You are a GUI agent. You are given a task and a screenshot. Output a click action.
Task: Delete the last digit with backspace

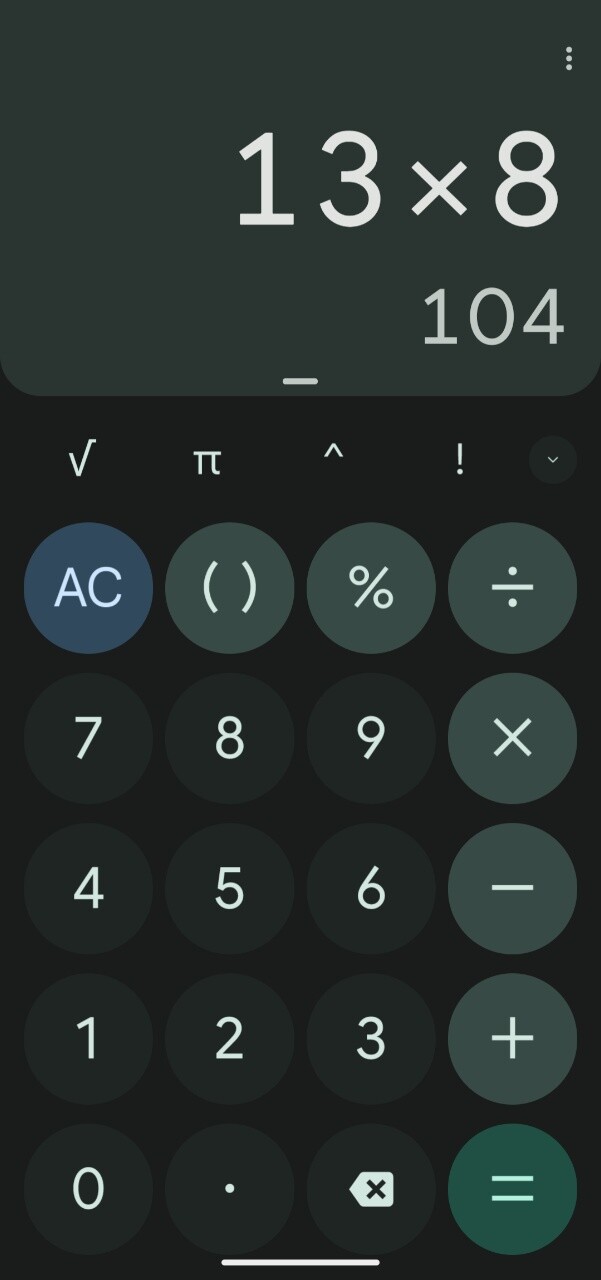coord(371,1188)
